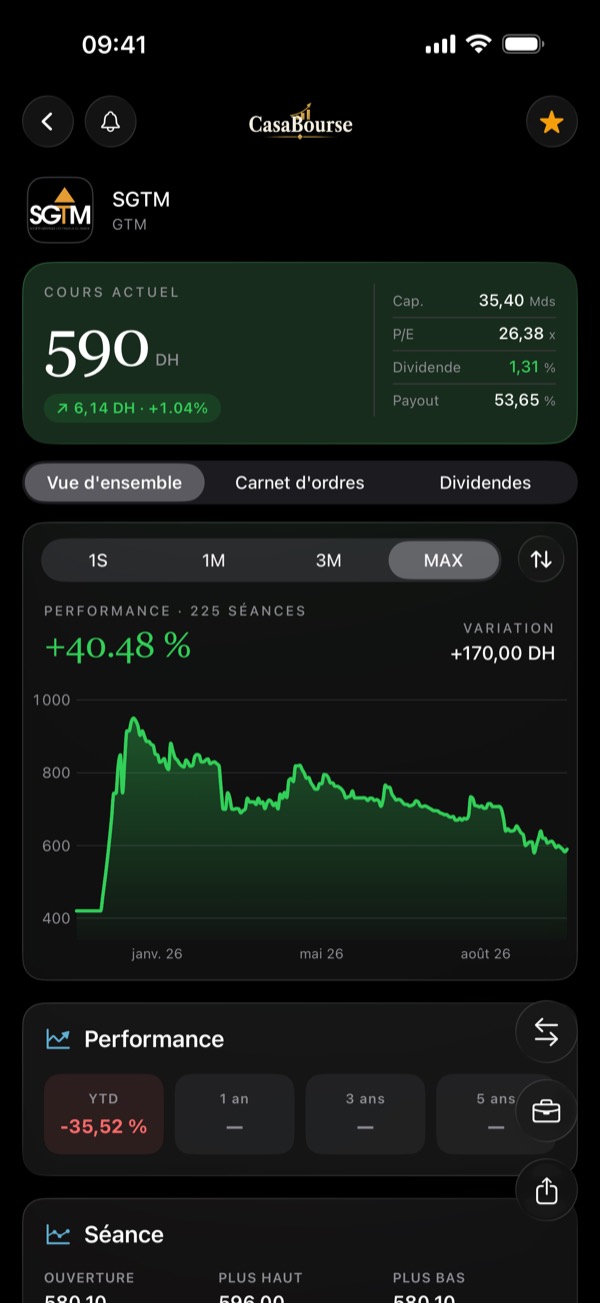Share this stock via the floating share button
The height and width of the screenshot is (1303, 600).
click(546, 1190)
